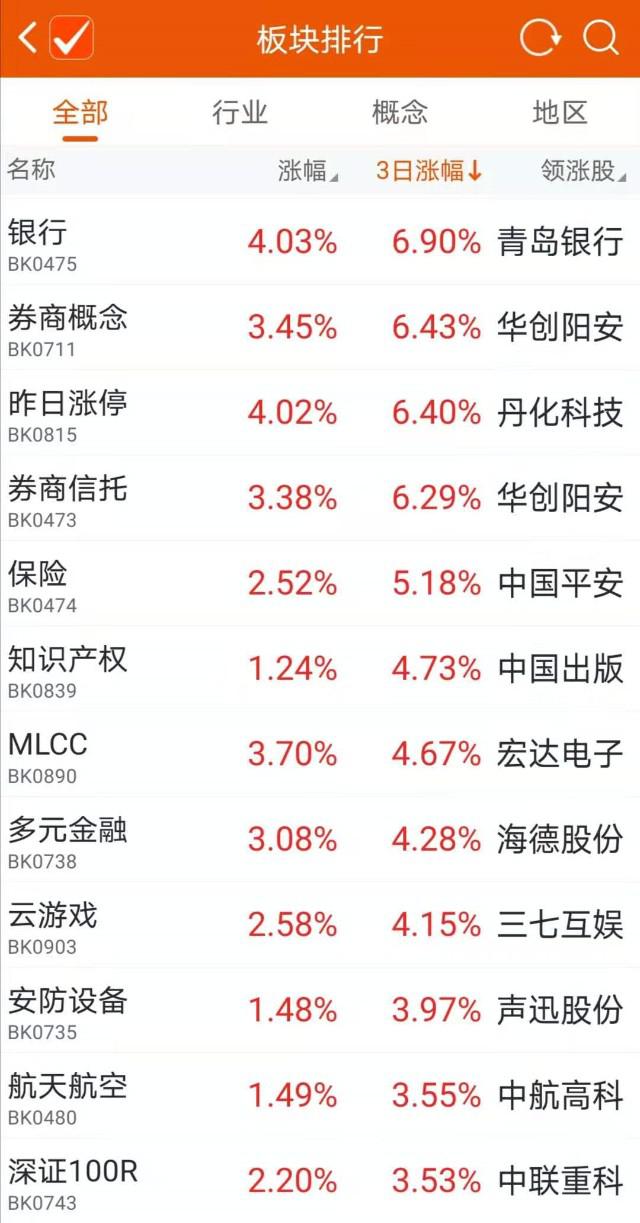Open the search magnifier icon
The width and height of the screenshot is (640, 1223).
coord(601,38)
